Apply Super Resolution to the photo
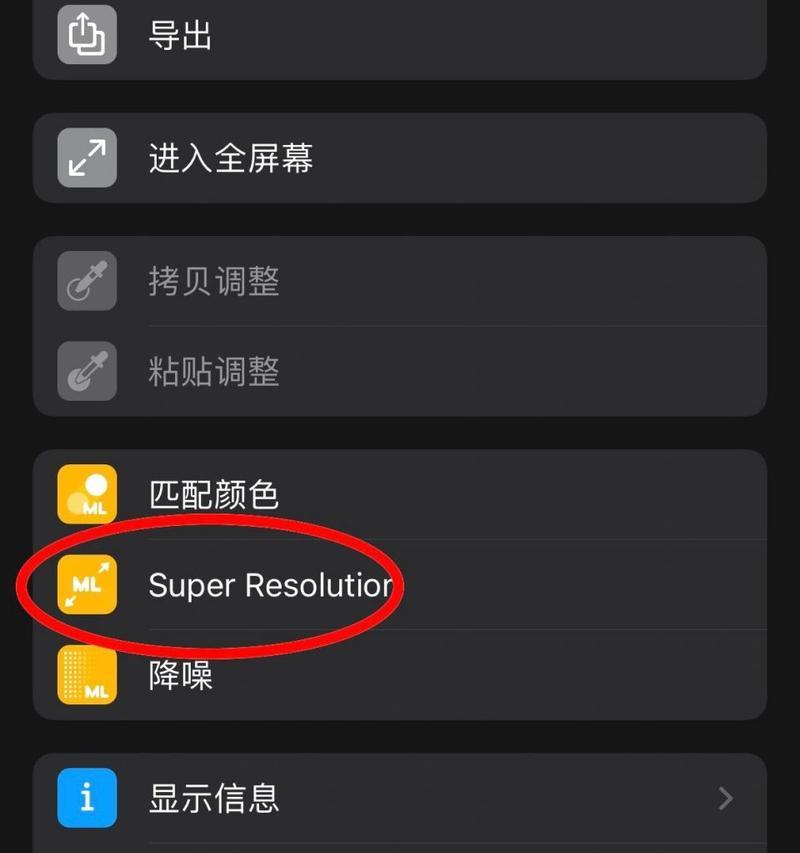 click(x=400, y=585)
